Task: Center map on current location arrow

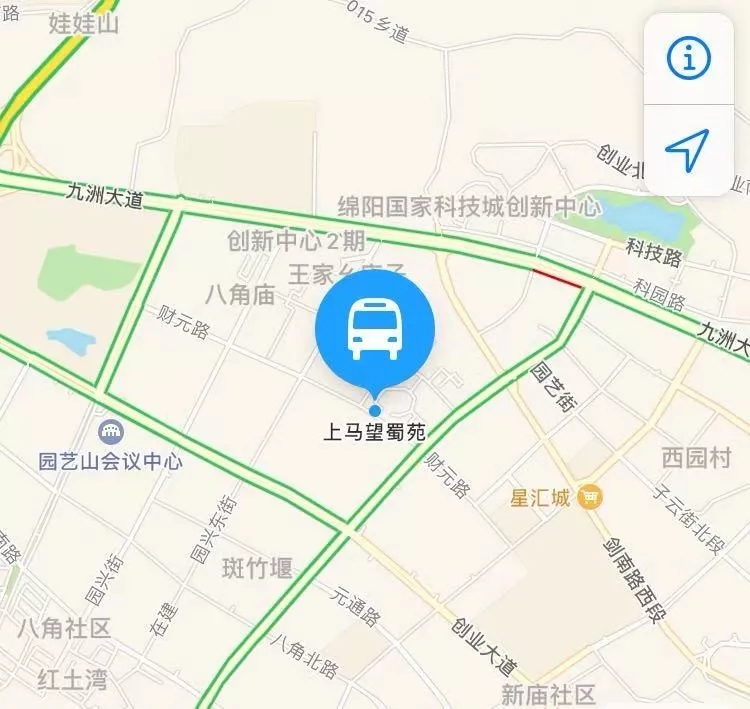Action: click(687, 149)
